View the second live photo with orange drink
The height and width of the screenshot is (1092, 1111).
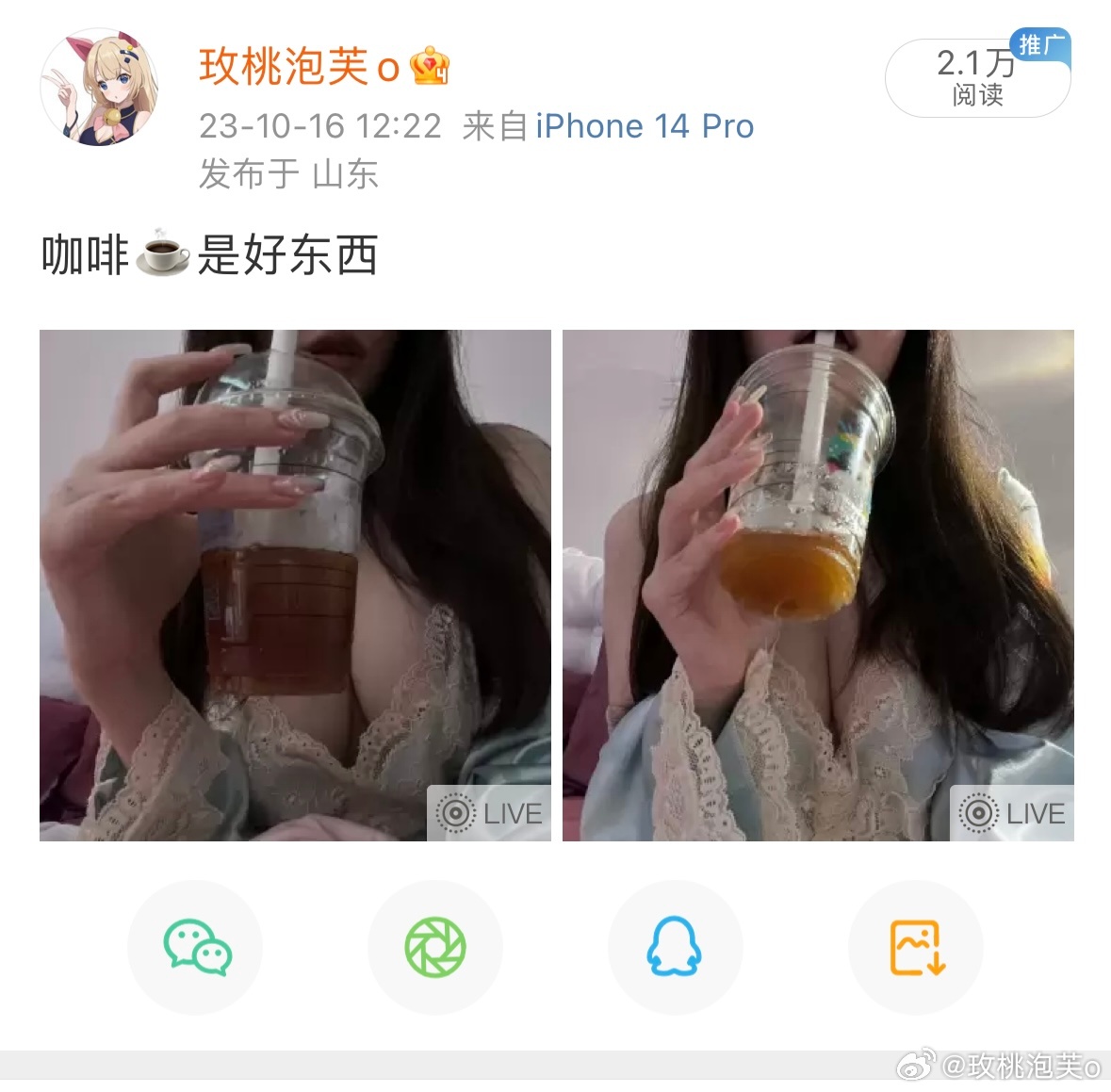(x=818, y=584)
